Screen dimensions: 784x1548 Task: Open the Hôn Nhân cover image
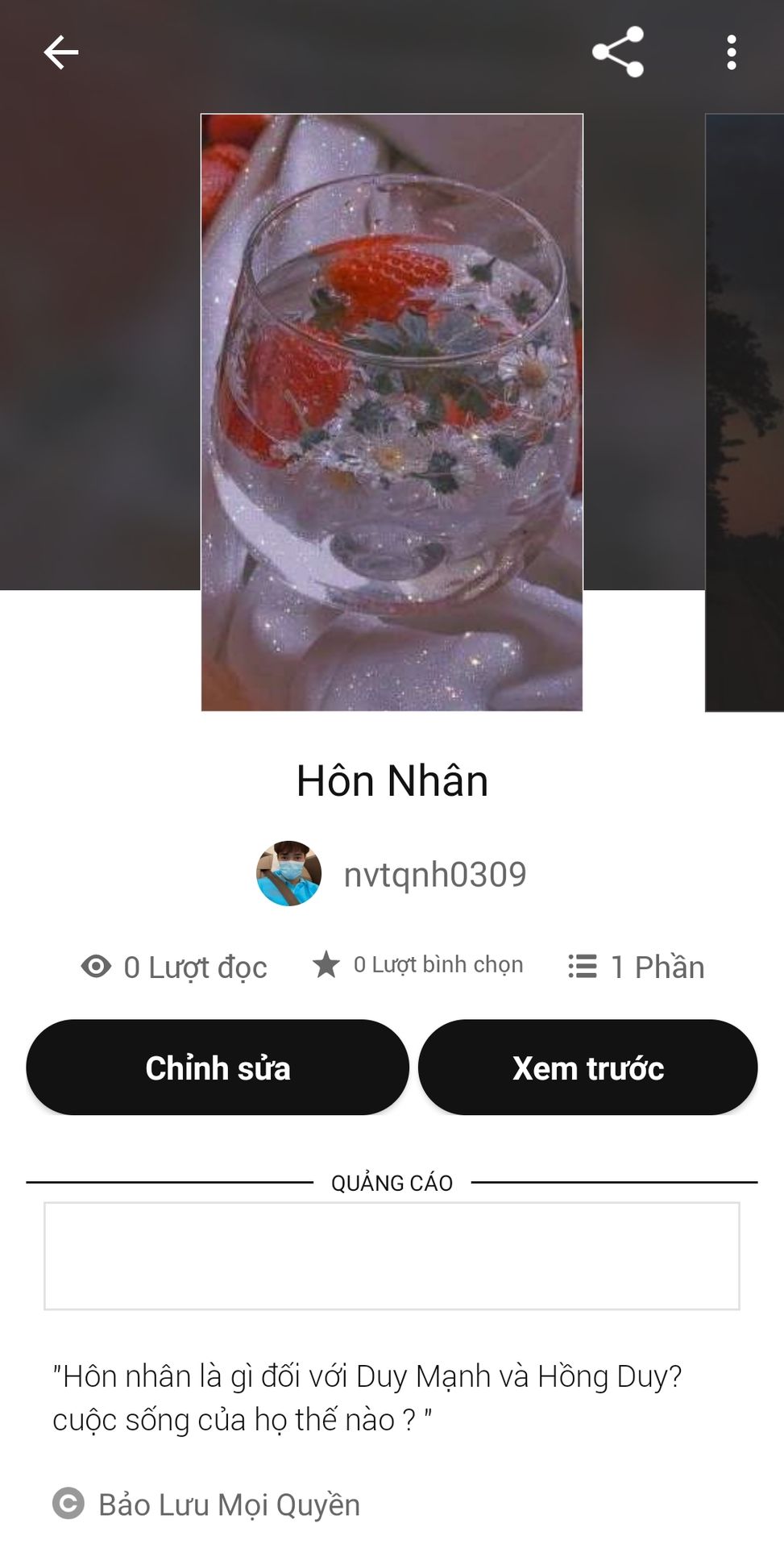pyautogui.click(x=392, y=412)
